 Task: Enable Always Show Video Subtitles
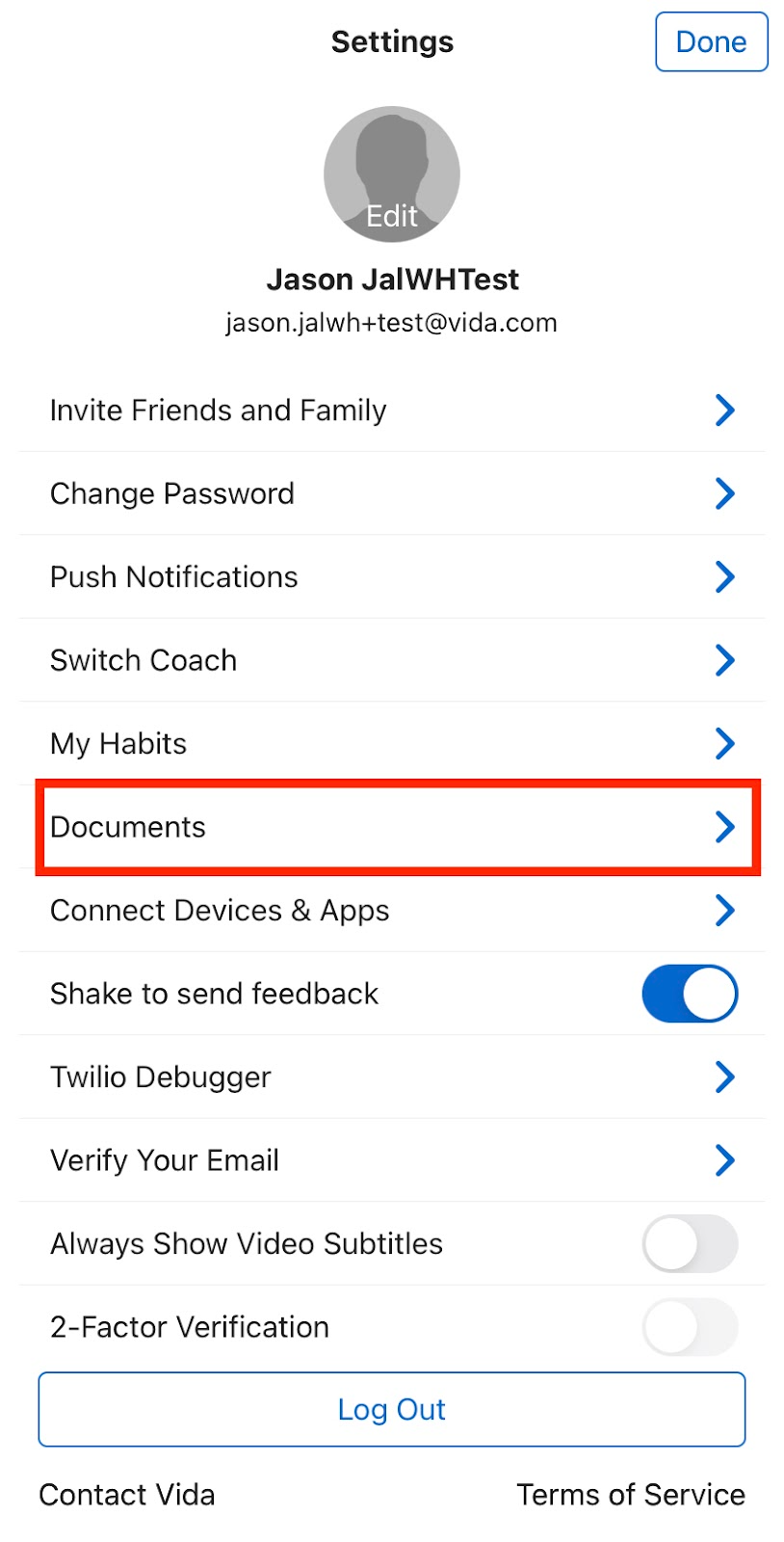(x=690, y=1244)
